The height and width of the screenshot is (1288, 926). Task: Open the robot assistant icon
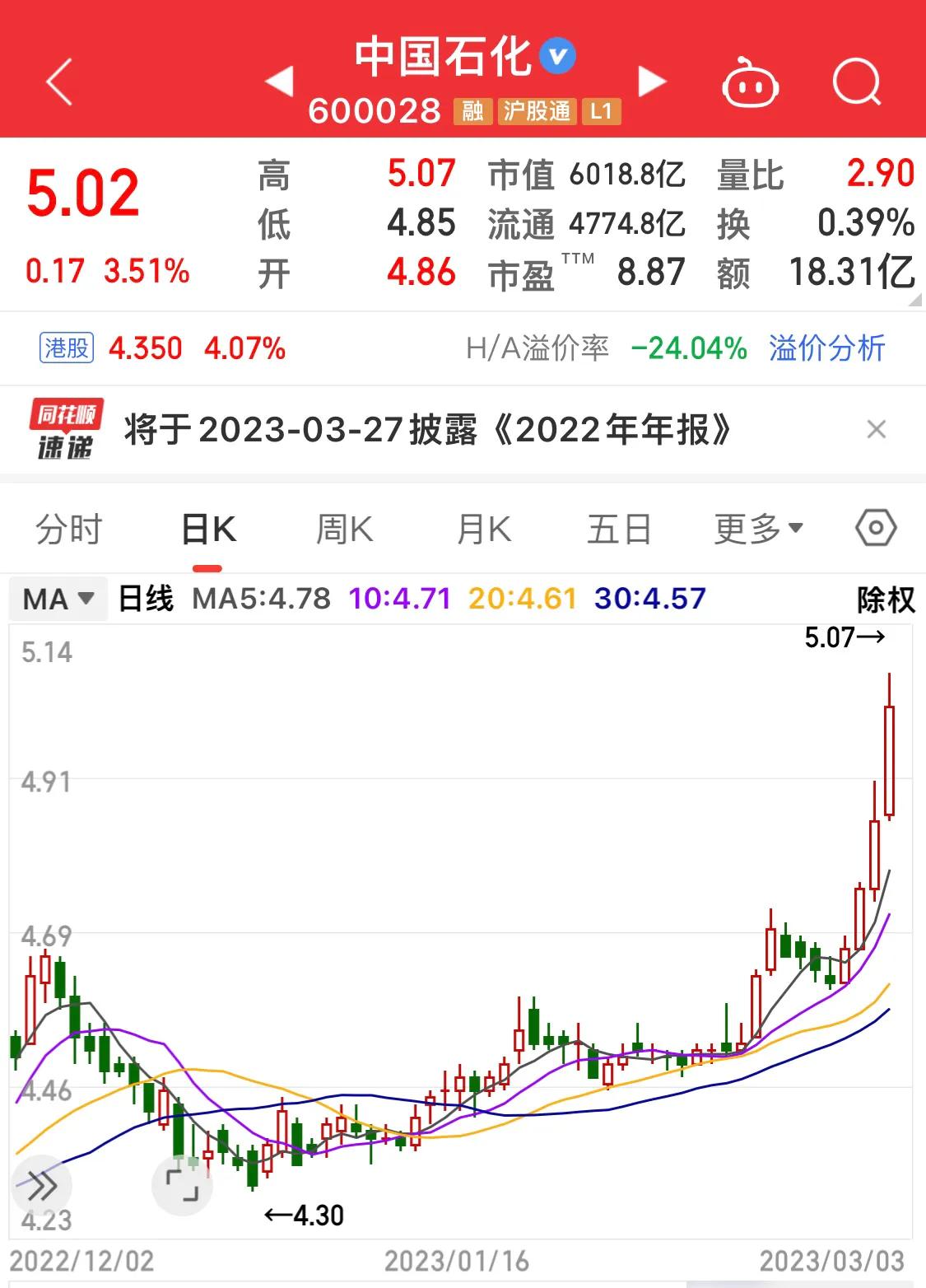pos(750,83)
